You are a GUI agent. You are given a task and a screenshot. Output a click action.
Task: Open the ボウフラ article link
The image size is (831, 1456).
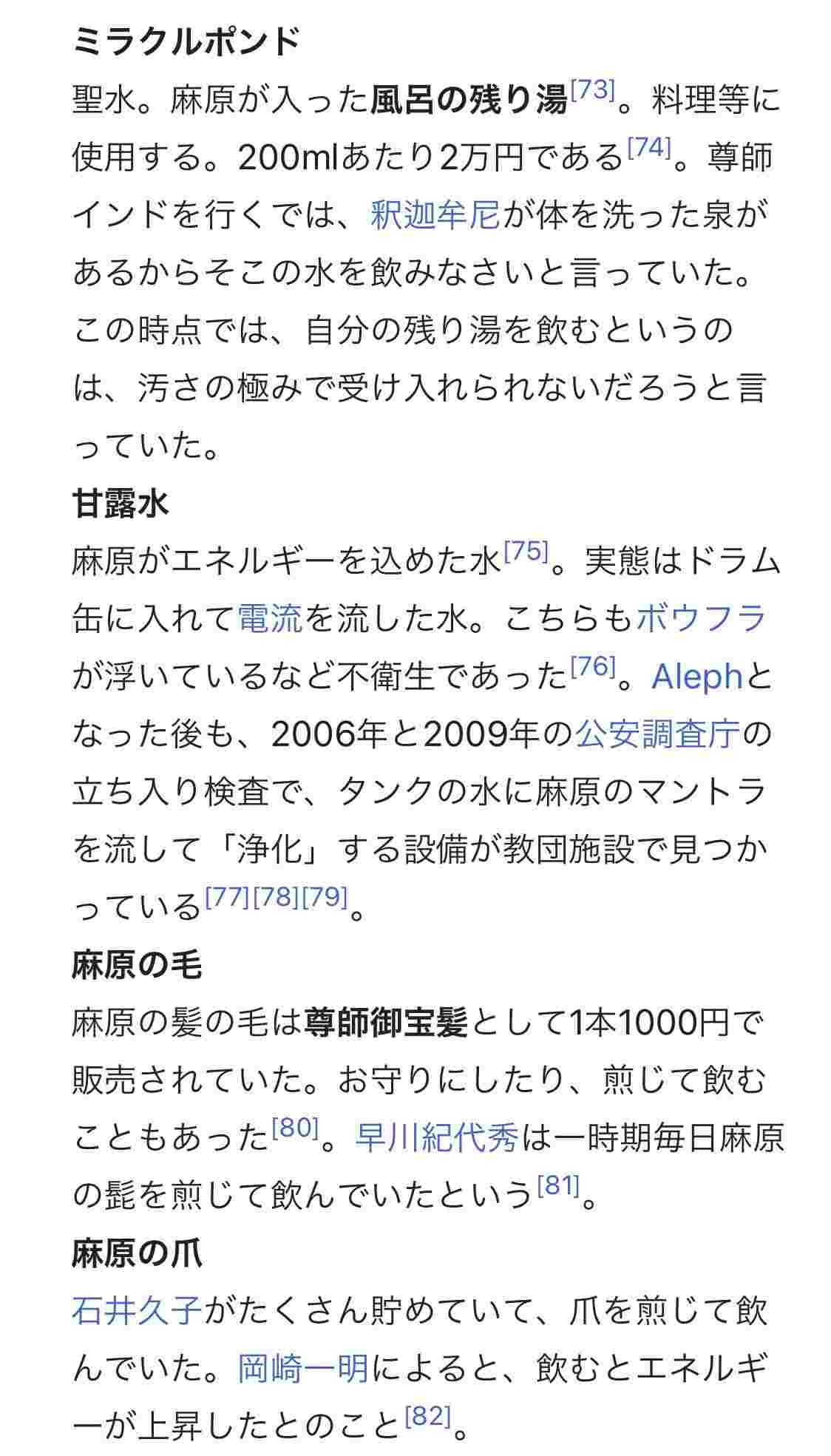(x=701, y=618)
